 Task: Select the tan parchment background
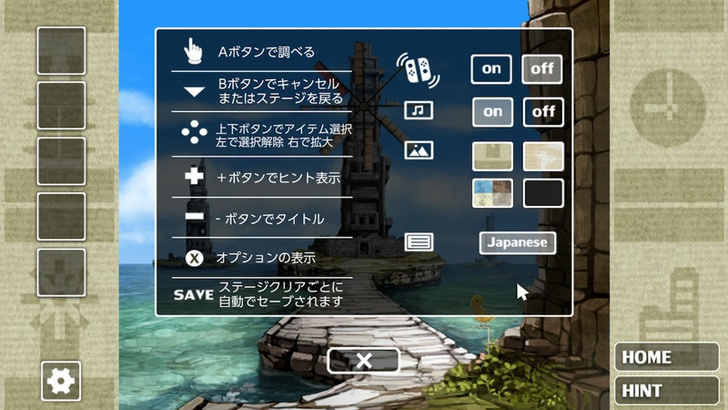coord(492,156)
